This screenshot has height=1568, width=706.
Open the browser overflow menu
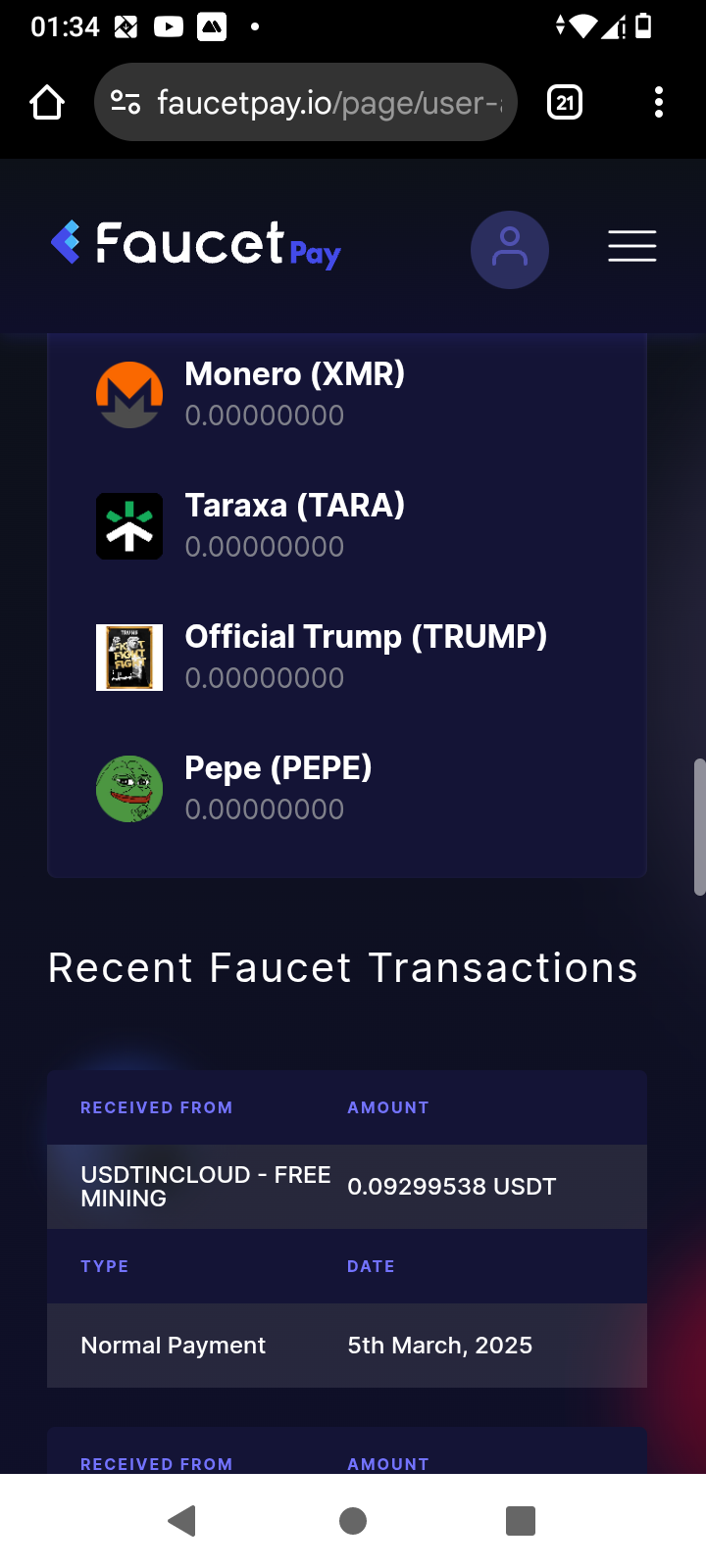(x=659, y=102)
